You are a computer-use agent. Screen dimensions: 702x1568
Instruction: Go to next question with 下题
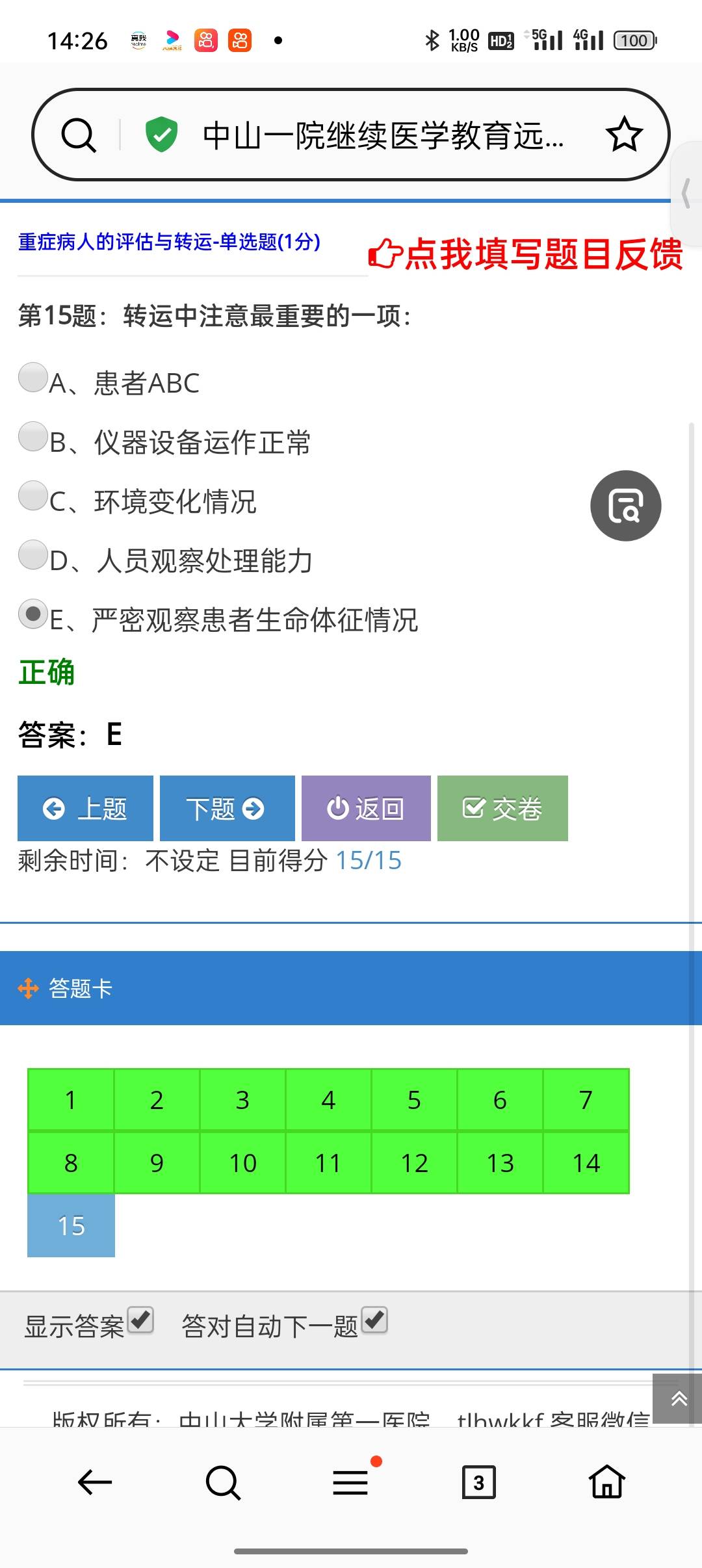click(x=227, y=808)
